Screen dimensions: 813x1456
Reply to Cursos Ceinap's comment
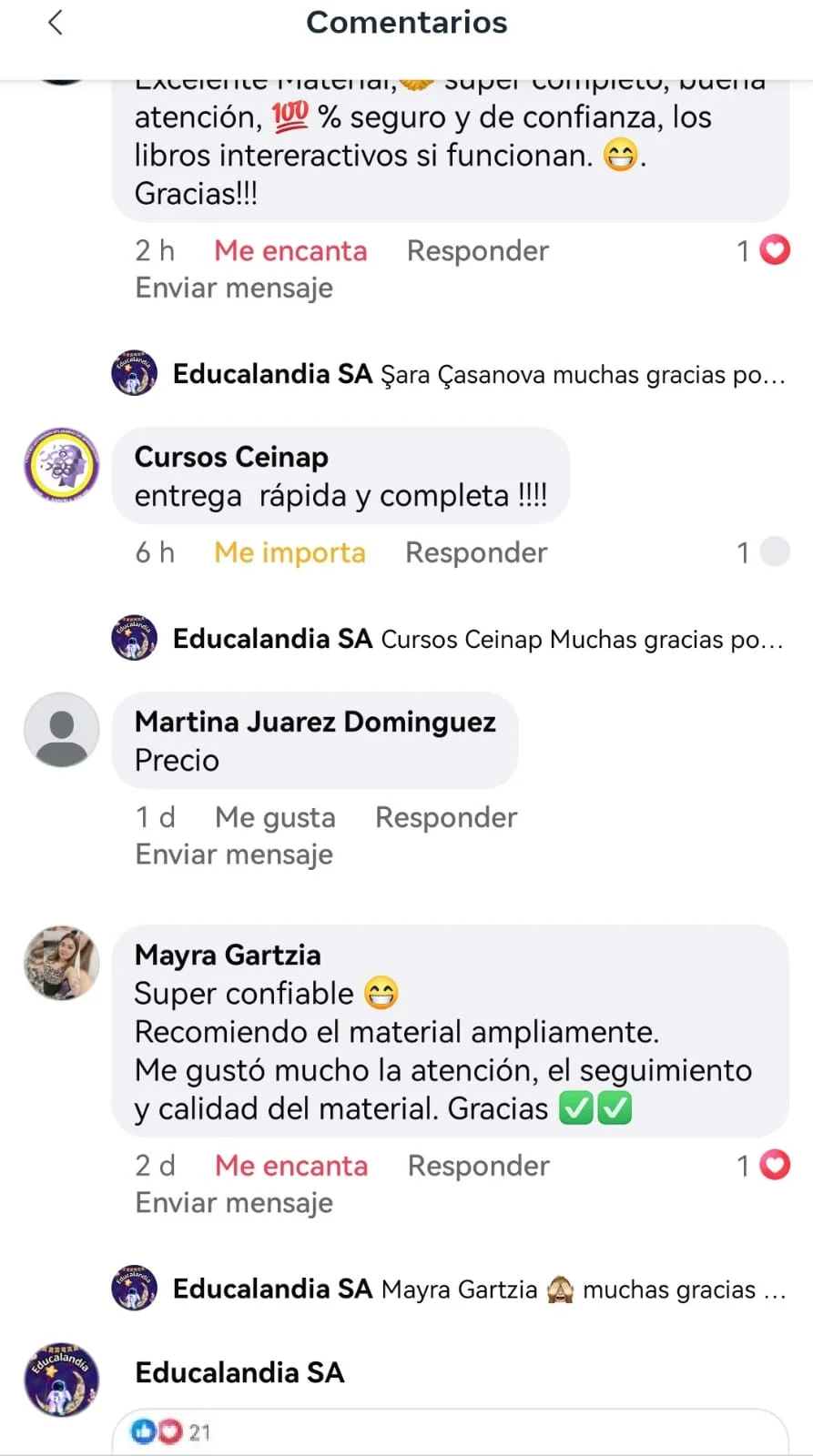point(476,552)
